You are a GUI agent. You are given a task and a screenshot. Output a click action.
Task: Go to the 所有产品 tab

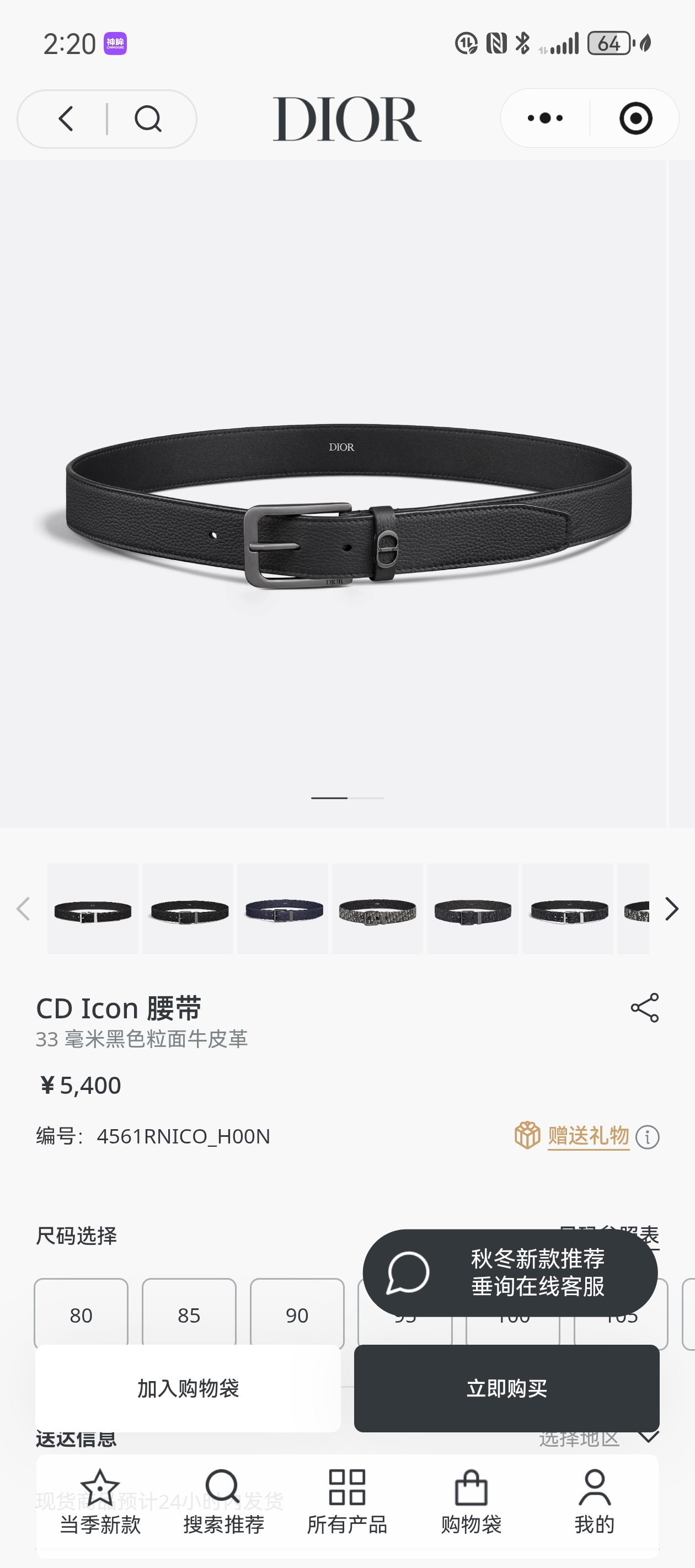(x=347, y=1501)
